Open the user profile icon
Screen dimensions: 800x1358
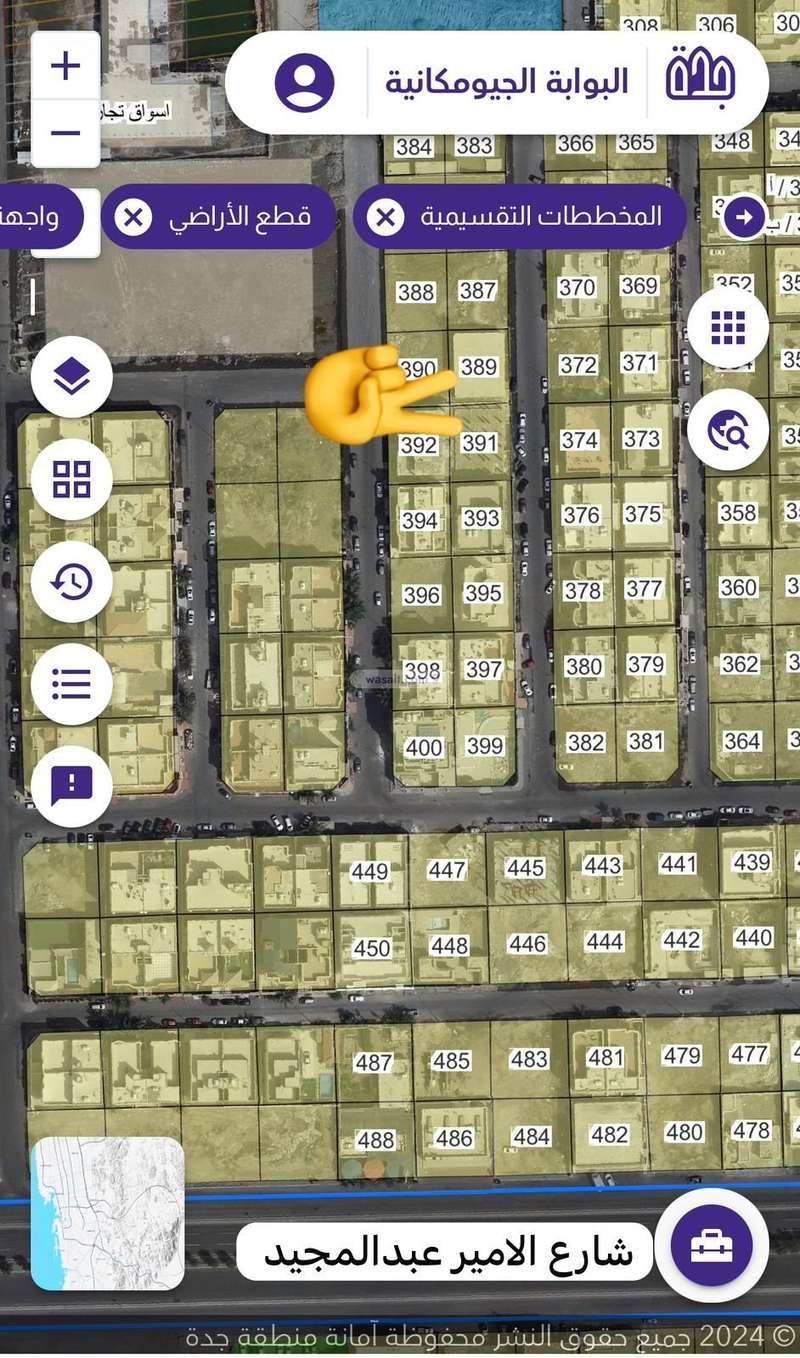(x=304, y=83)
